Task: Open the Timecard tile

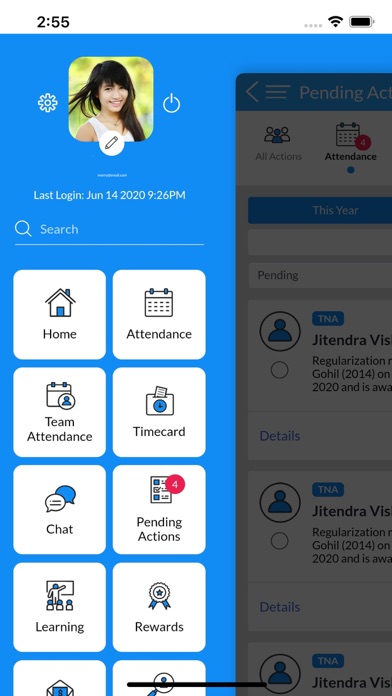Action: 159,412
